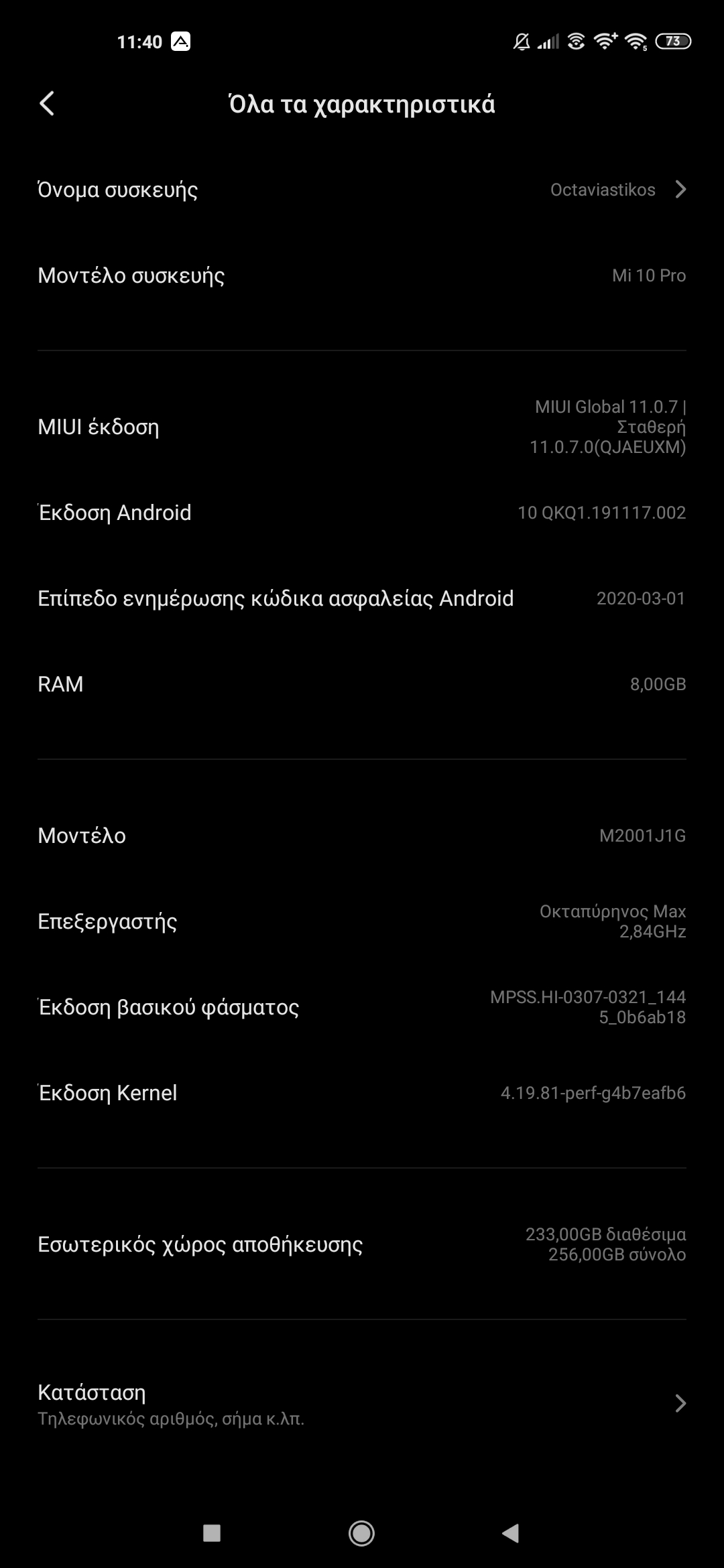
Task: Tap the MIUI έκδοση row
Action: [x=362, y=427]
